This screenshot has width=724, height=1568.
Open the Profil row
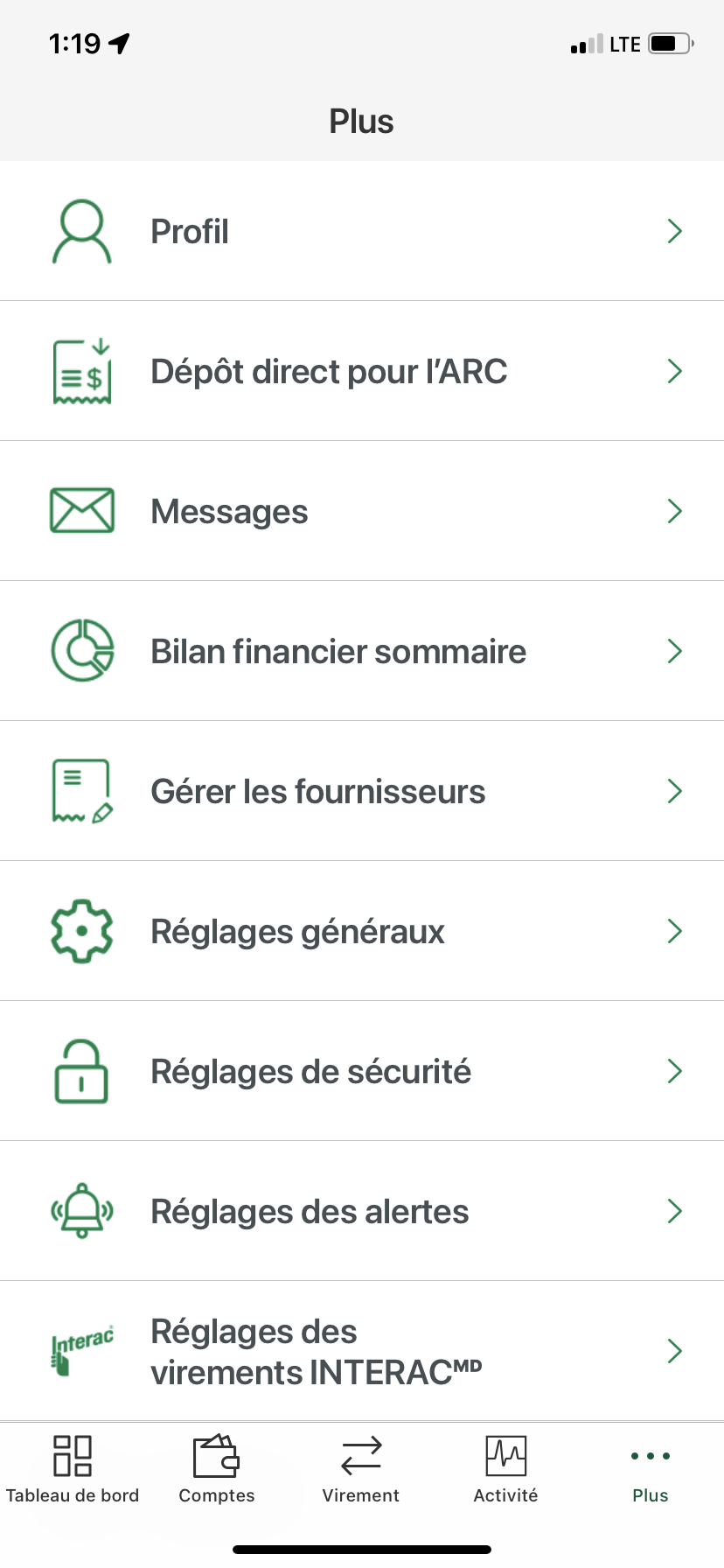tap(362, 231)
